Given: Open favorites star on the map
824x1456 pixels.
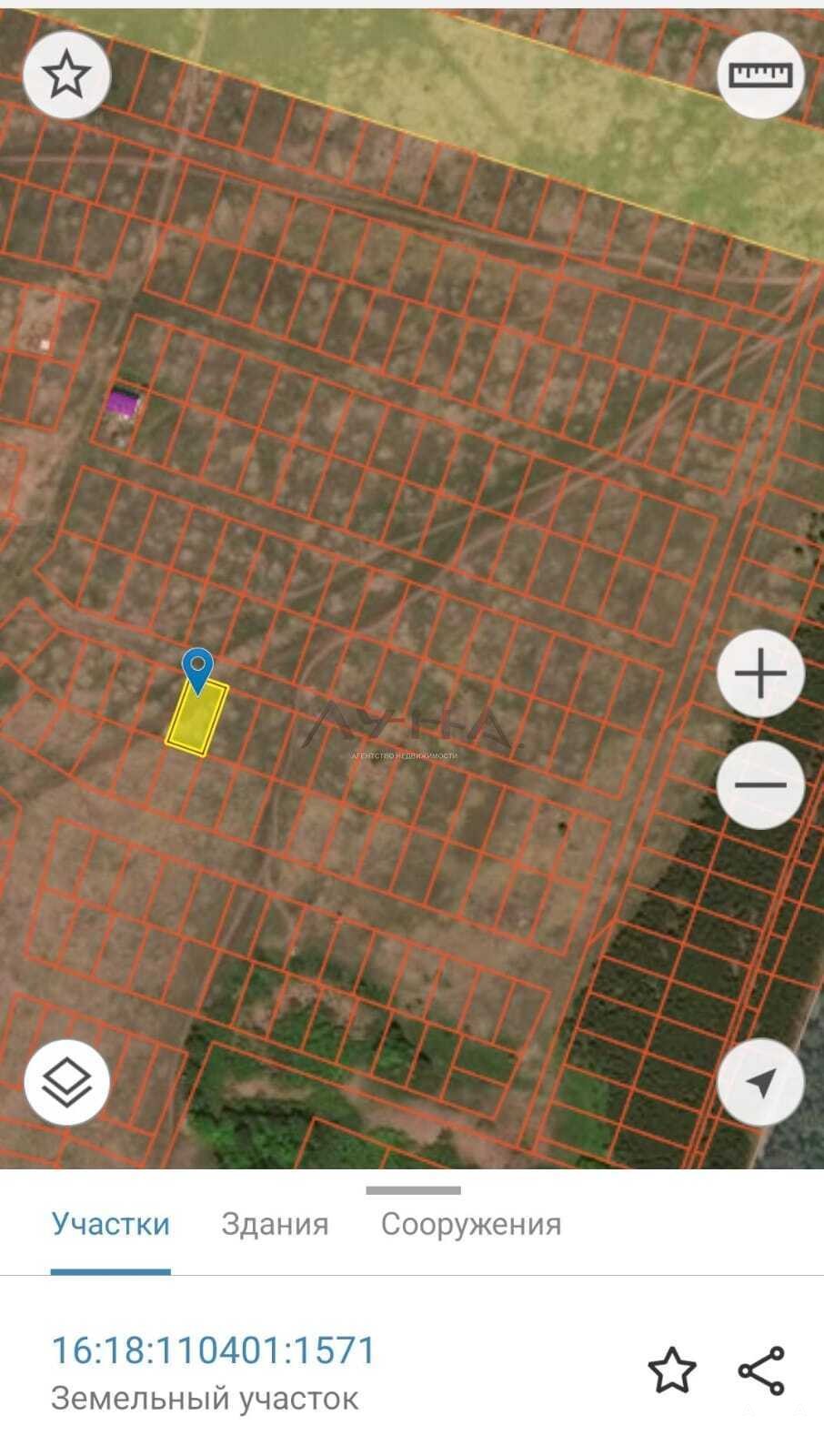Looking at the screenshot, I should point(65,75).
